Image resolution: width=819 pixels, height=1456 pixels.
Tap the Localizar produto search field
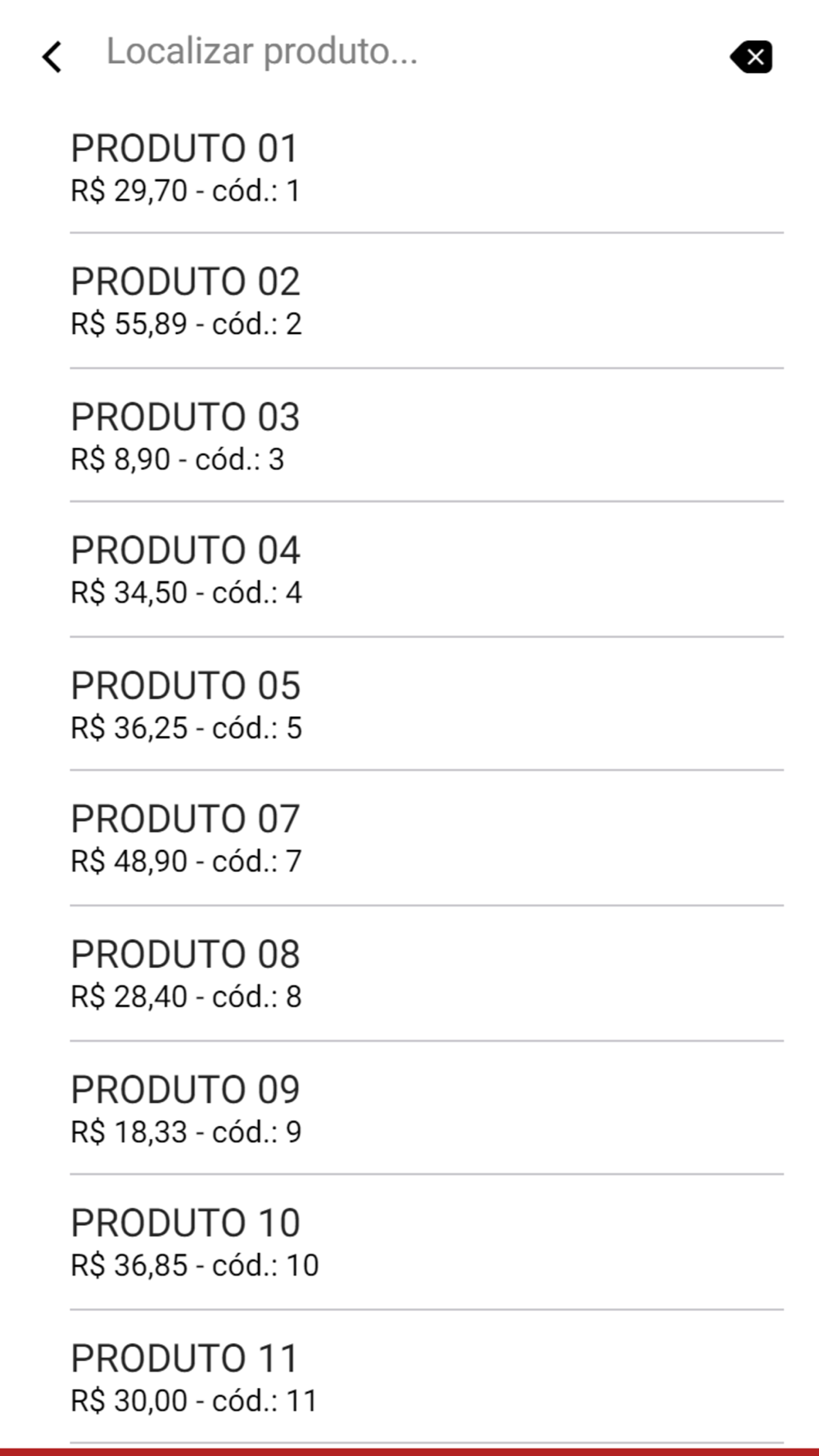[401, 52]
